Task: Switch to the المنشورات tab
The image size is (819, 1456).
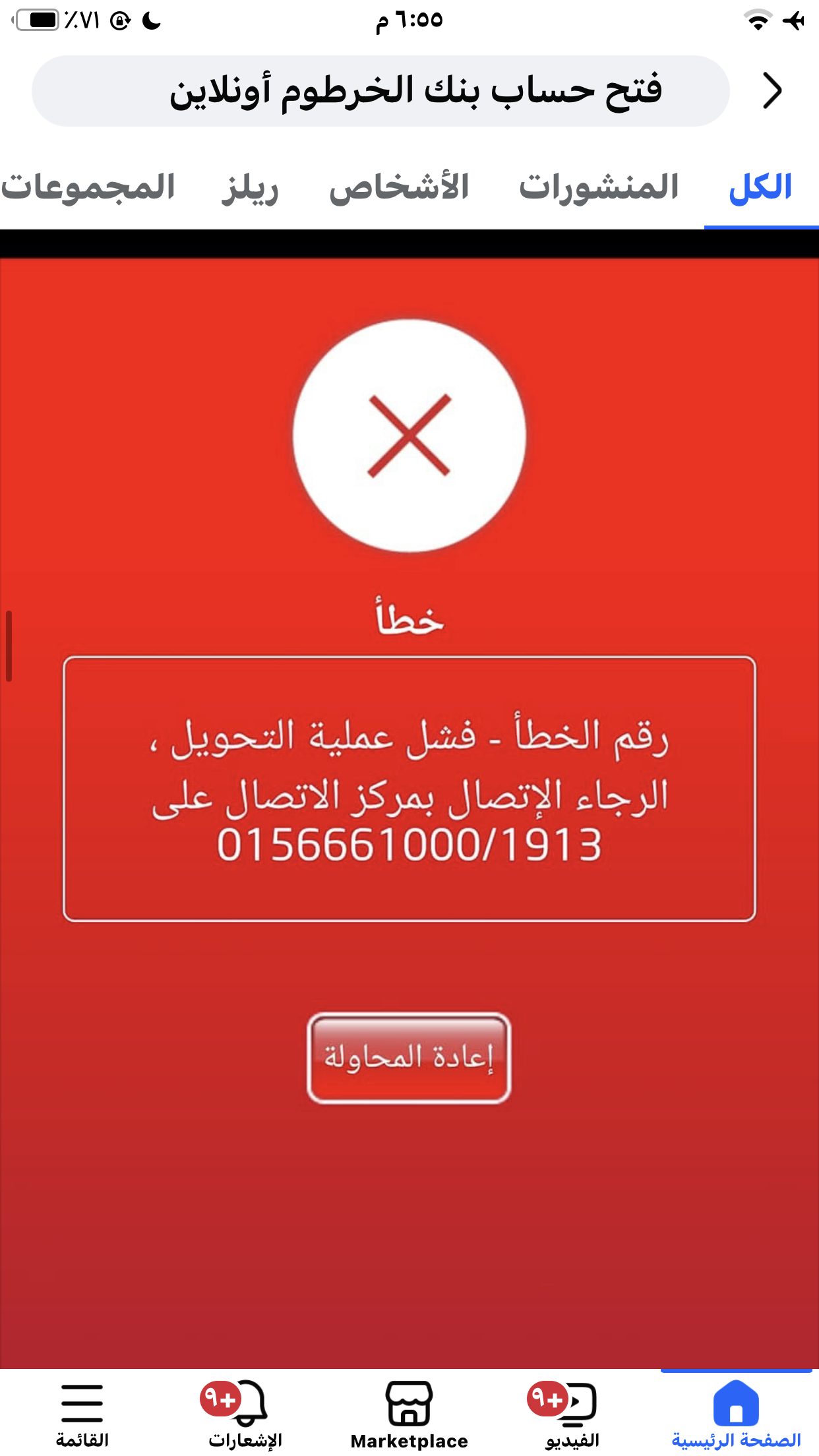Action: (599, 188)
